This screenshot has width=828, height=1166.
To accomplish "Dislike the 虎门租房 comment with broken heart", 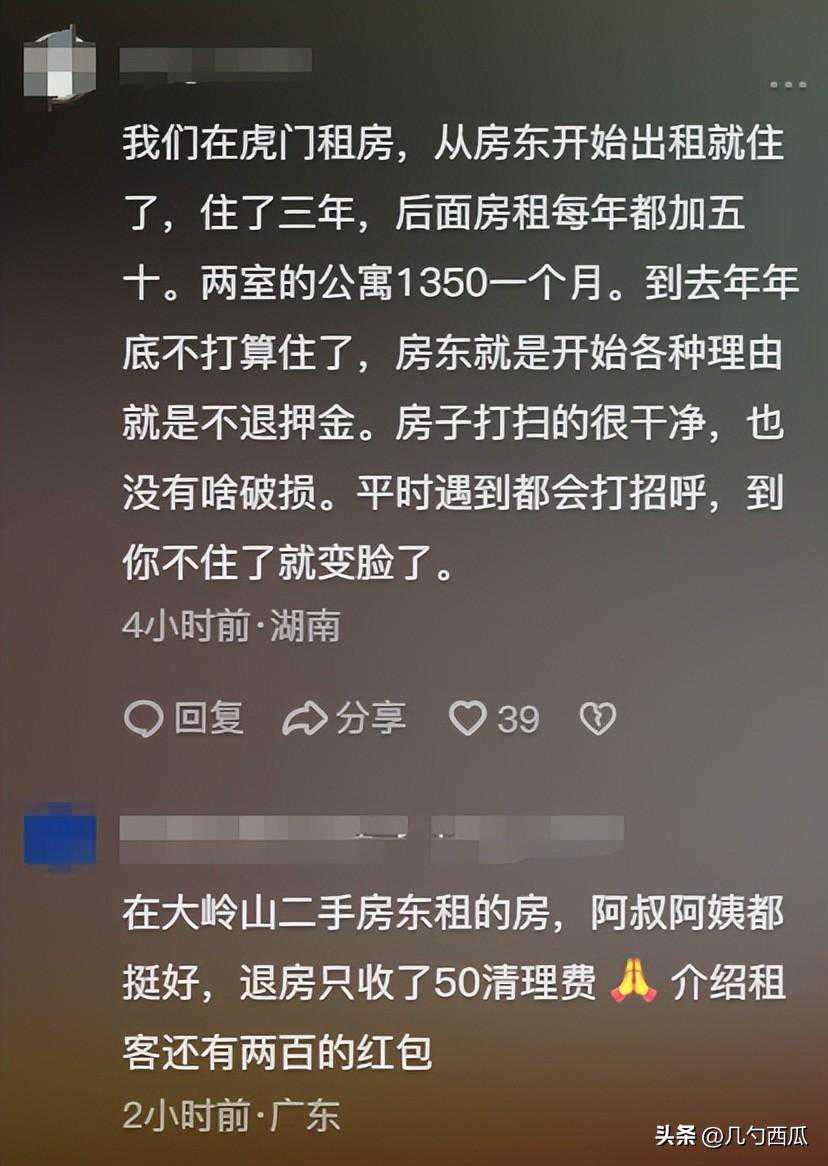I will [x=598, y=718].
